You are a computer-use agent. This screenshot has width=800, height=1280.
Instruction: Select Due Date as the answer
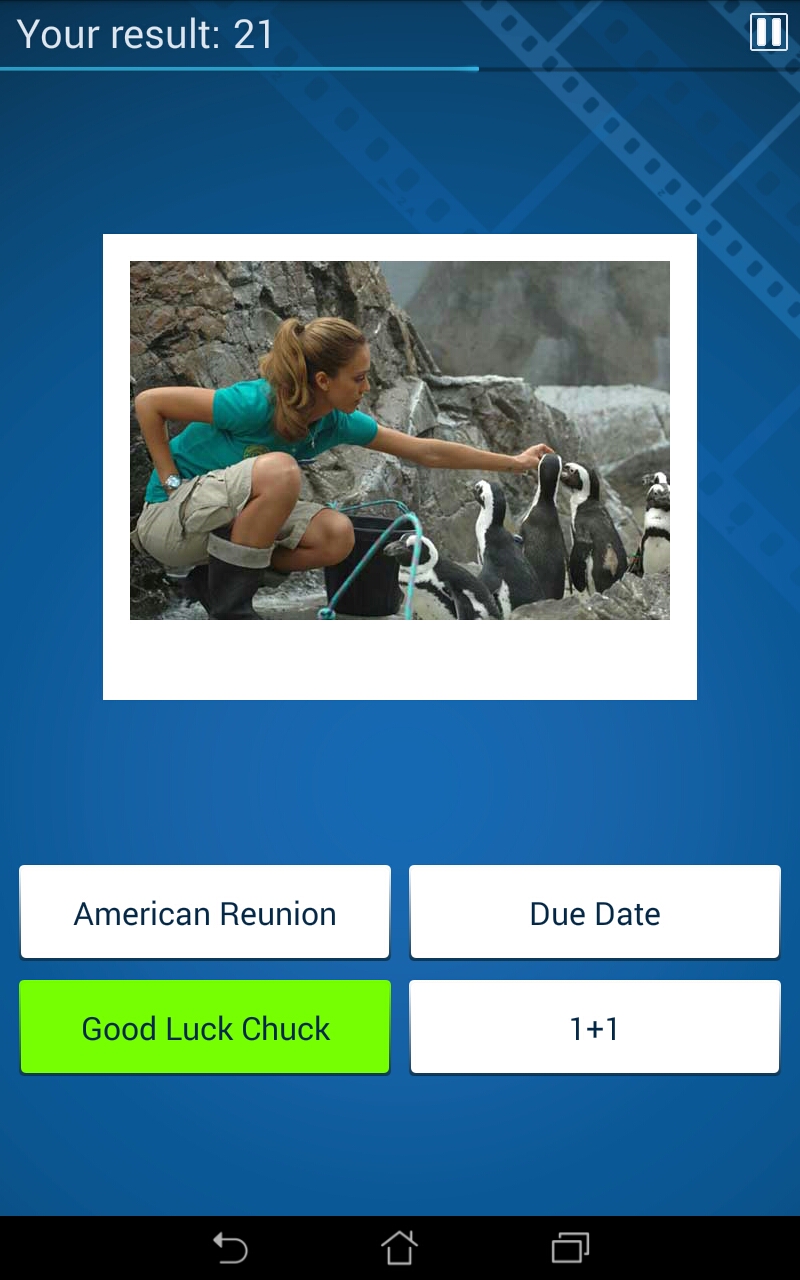pos(595,912)
